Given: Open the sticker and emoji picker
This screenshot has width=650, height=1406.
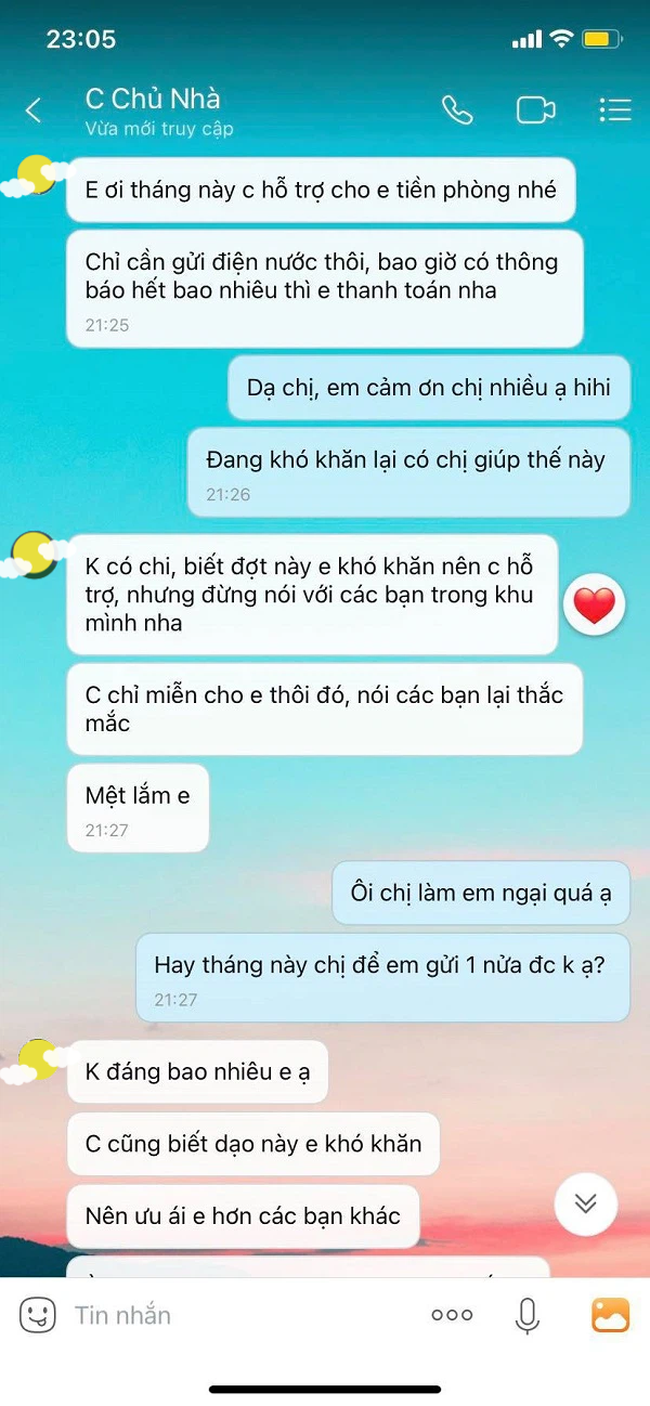Looking at the screenshot, I should click(37, 1316).
